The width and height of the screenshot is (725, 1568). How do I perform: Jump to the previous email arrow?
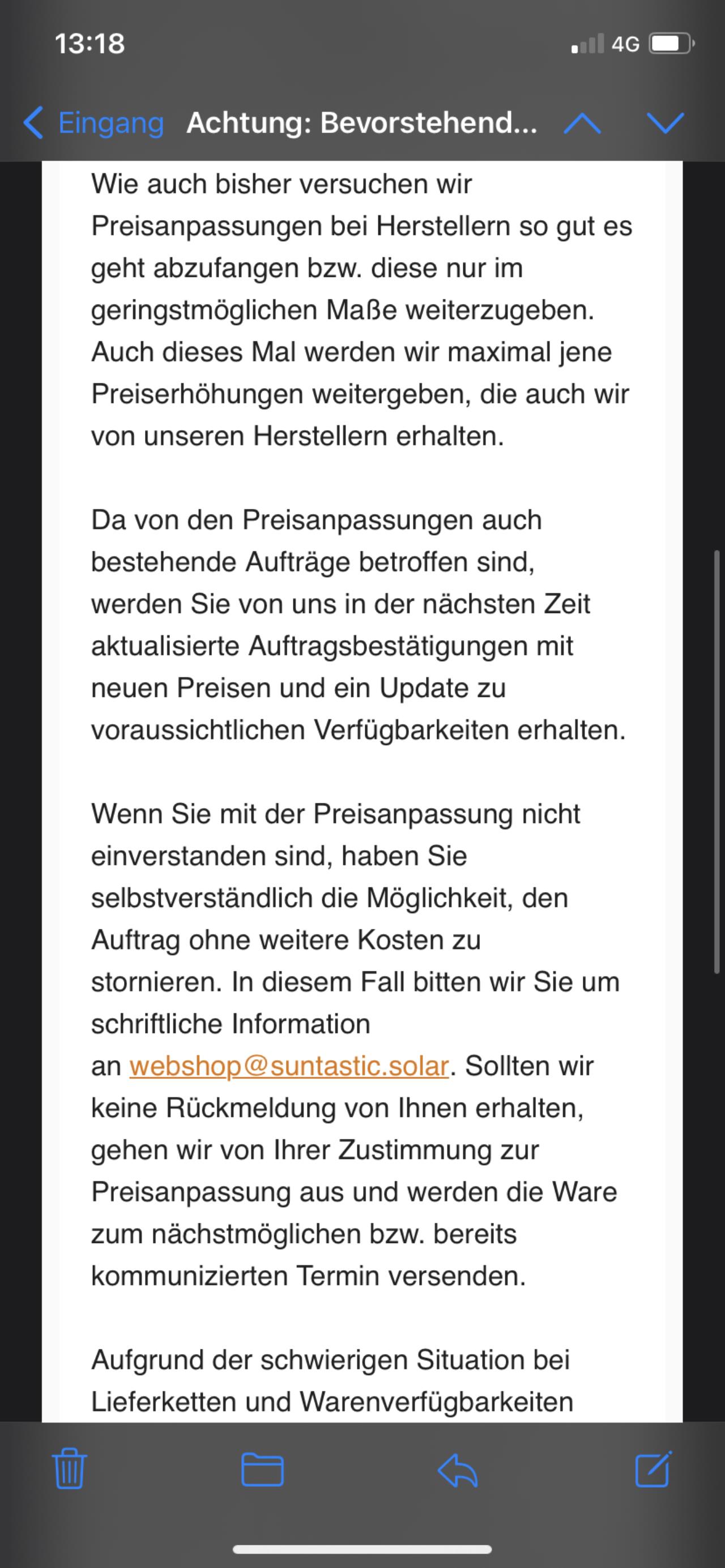[582, 123]
